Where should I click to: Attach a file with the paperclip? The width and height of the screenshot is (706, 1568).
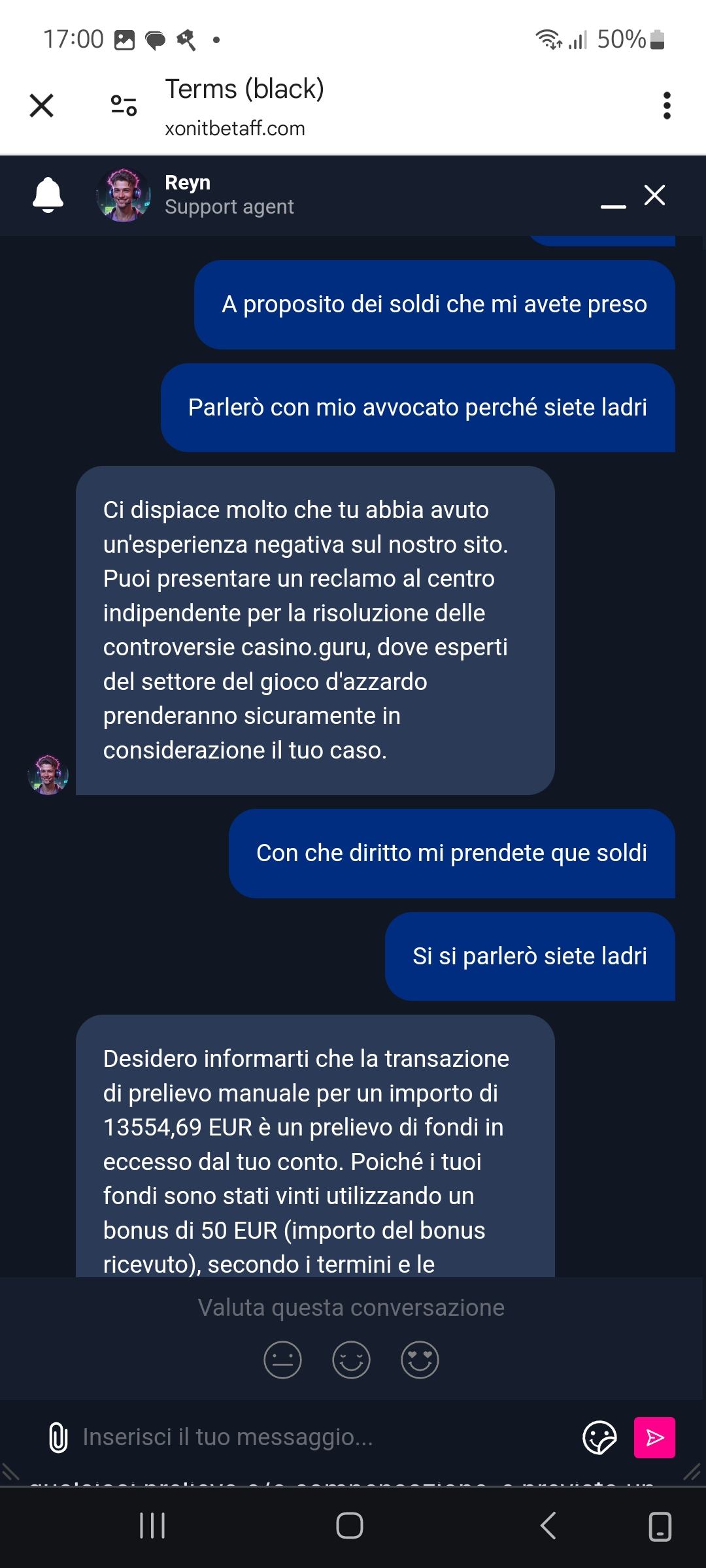pyautogui.click(x=58, y=1437)
